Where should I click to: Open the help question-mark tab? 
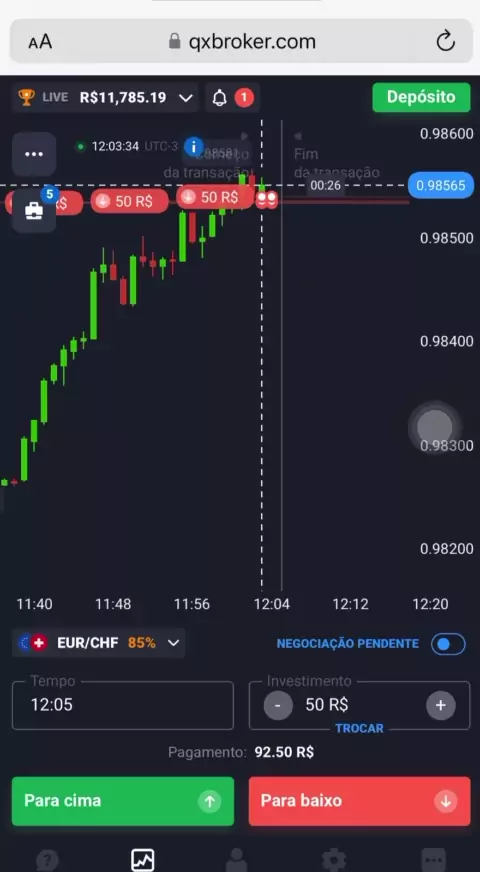click(x=47, y=860)
